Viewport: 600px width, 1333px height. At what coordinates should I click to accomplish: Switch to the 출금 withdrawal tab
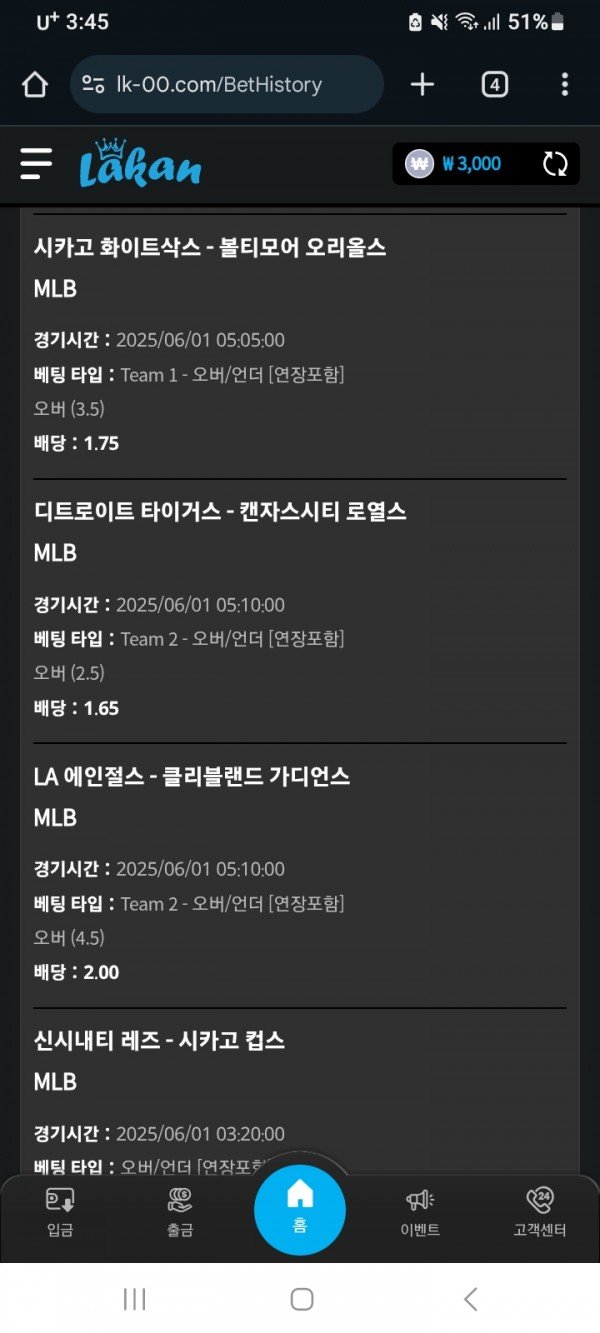180,1212
